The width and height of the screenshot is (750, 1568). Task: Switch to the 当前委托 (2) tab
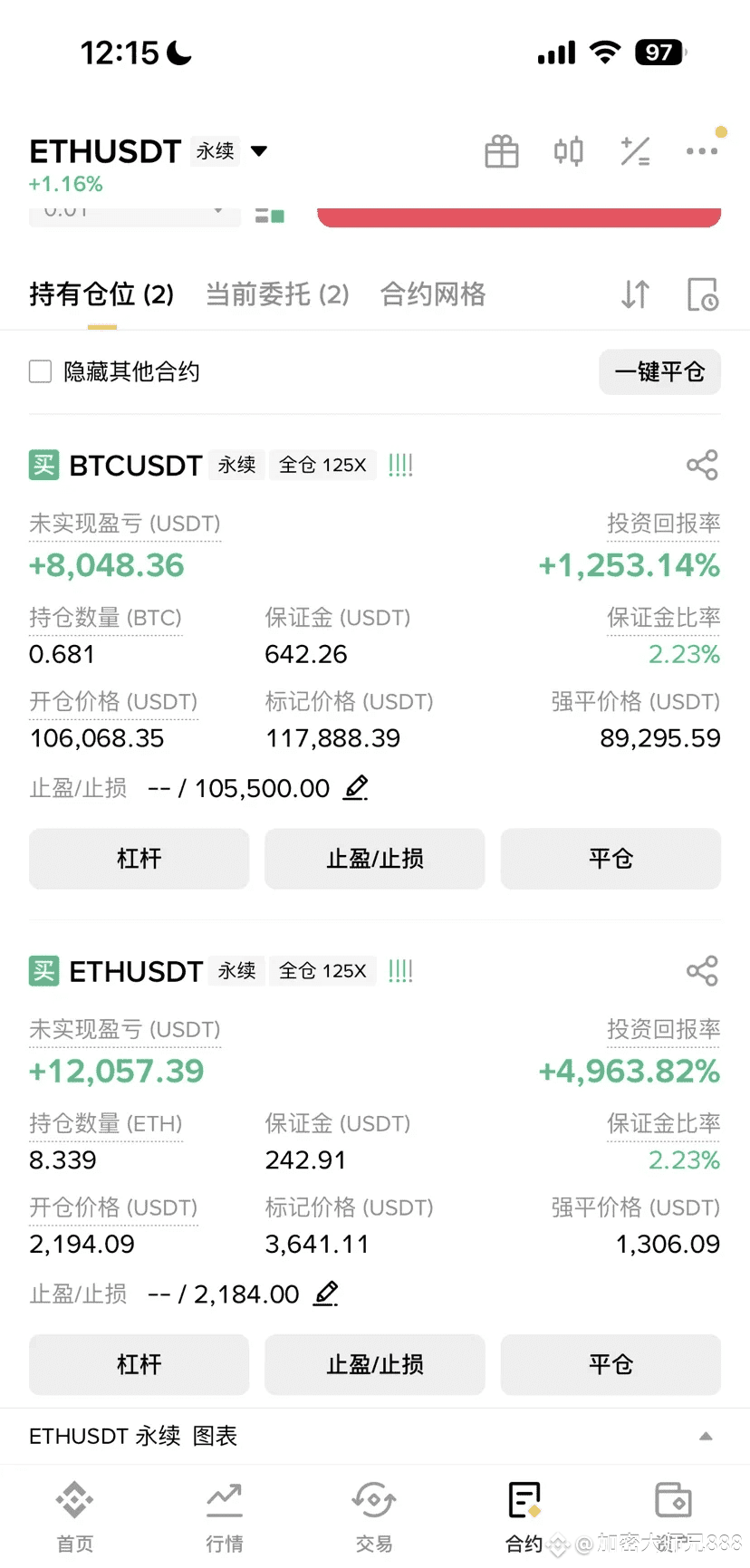277,294
